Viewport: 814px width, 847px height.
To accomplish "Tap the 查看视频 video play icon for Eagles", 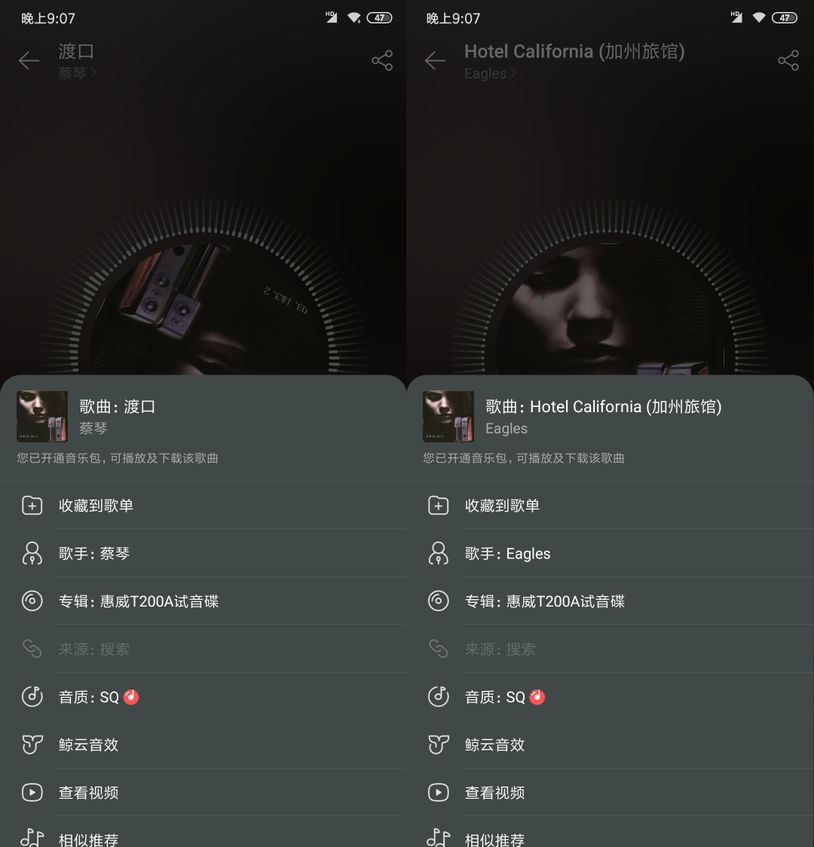I will pyautogui.click(x=438, y=792).
